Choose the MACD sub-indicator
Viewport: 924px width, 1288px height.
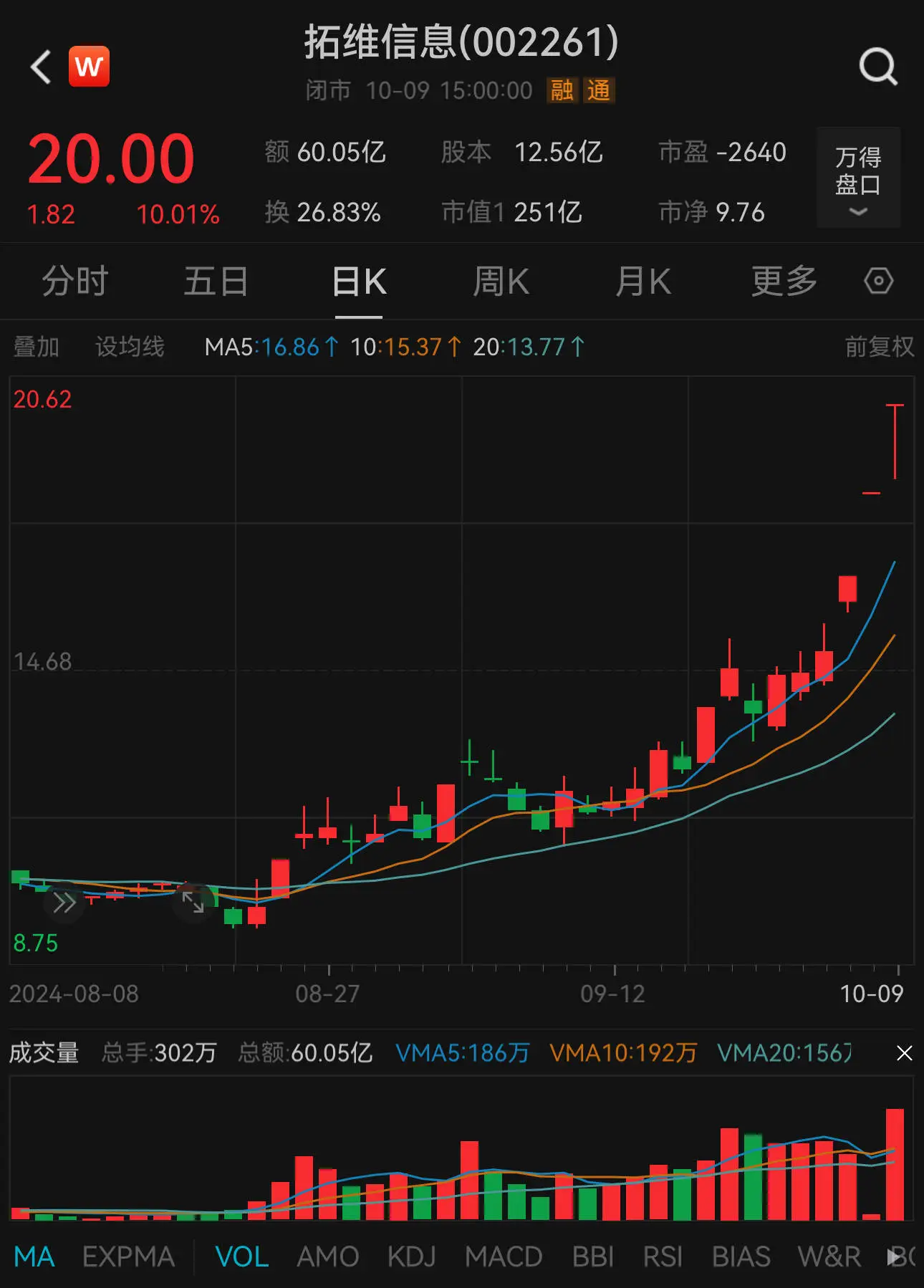[504, 1256]
